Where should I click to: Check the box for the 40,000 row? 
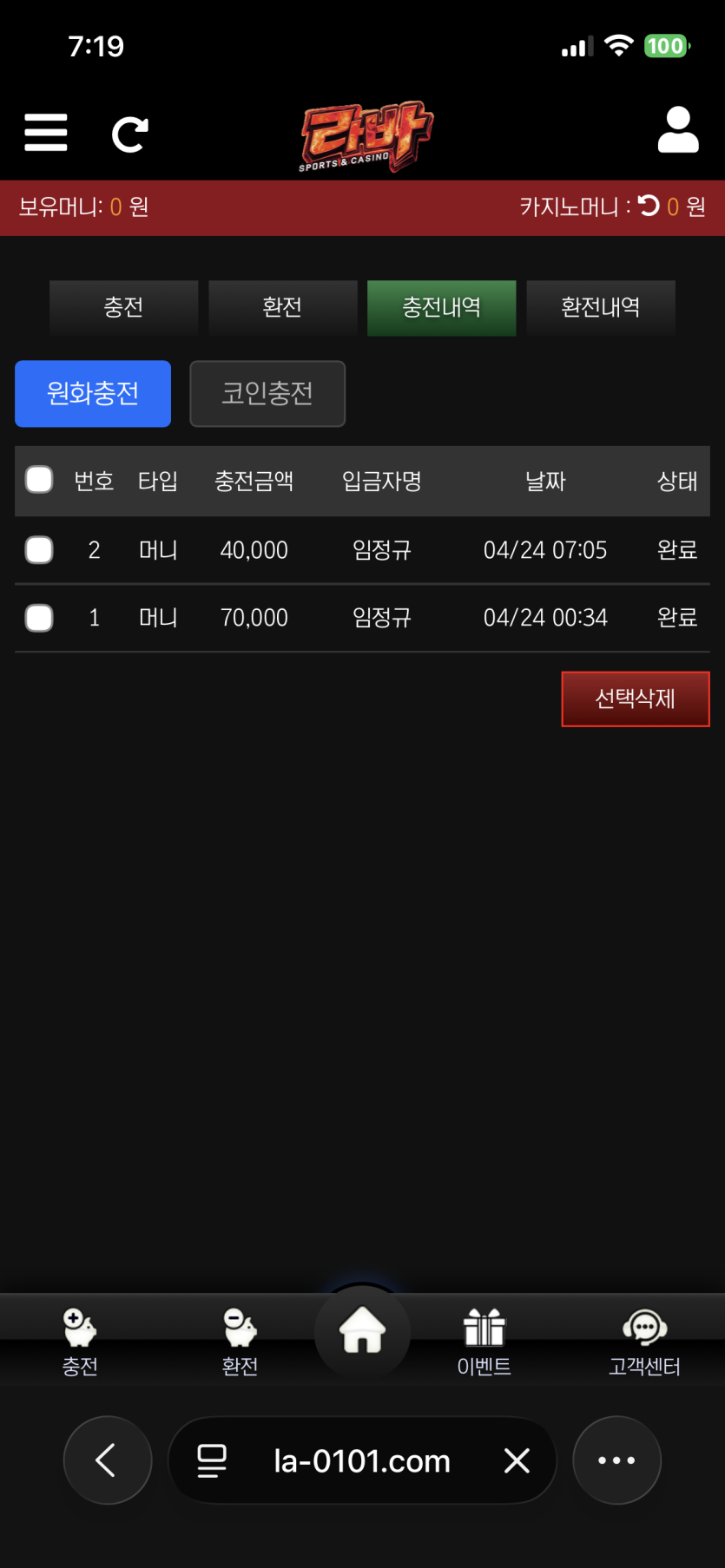(39, 549)
